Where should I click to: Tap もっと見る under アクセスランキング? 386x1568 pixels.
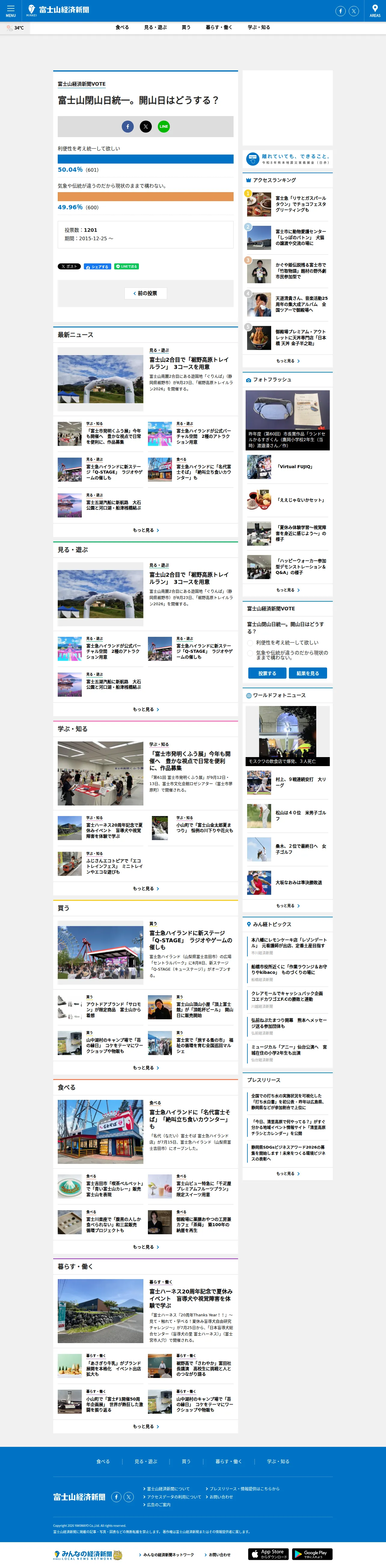click(287, 361)
